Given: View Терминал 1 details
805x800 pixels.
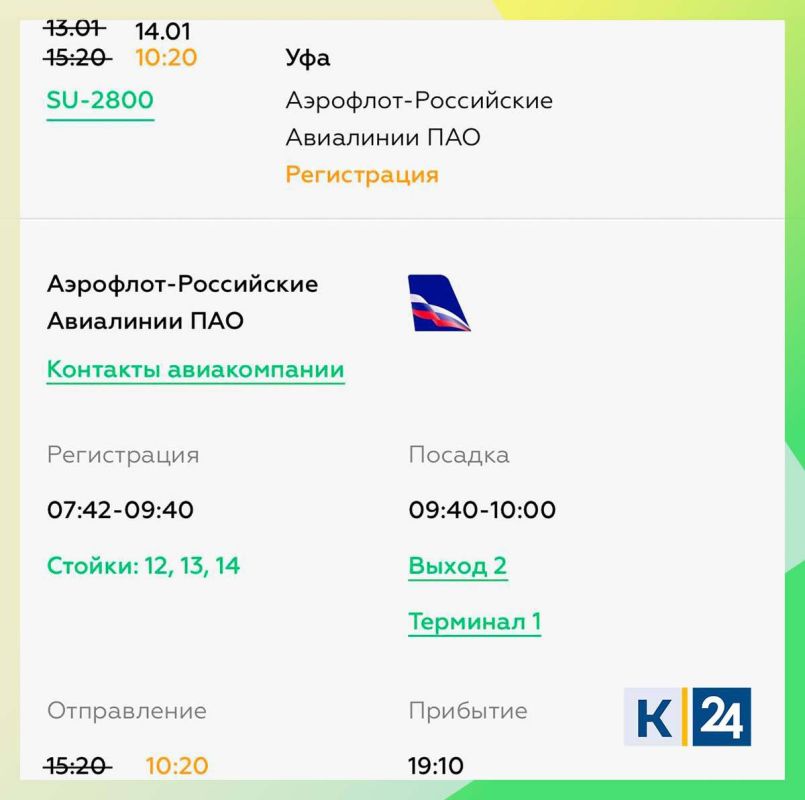Looking at the screenshot, I should [474, 622].
